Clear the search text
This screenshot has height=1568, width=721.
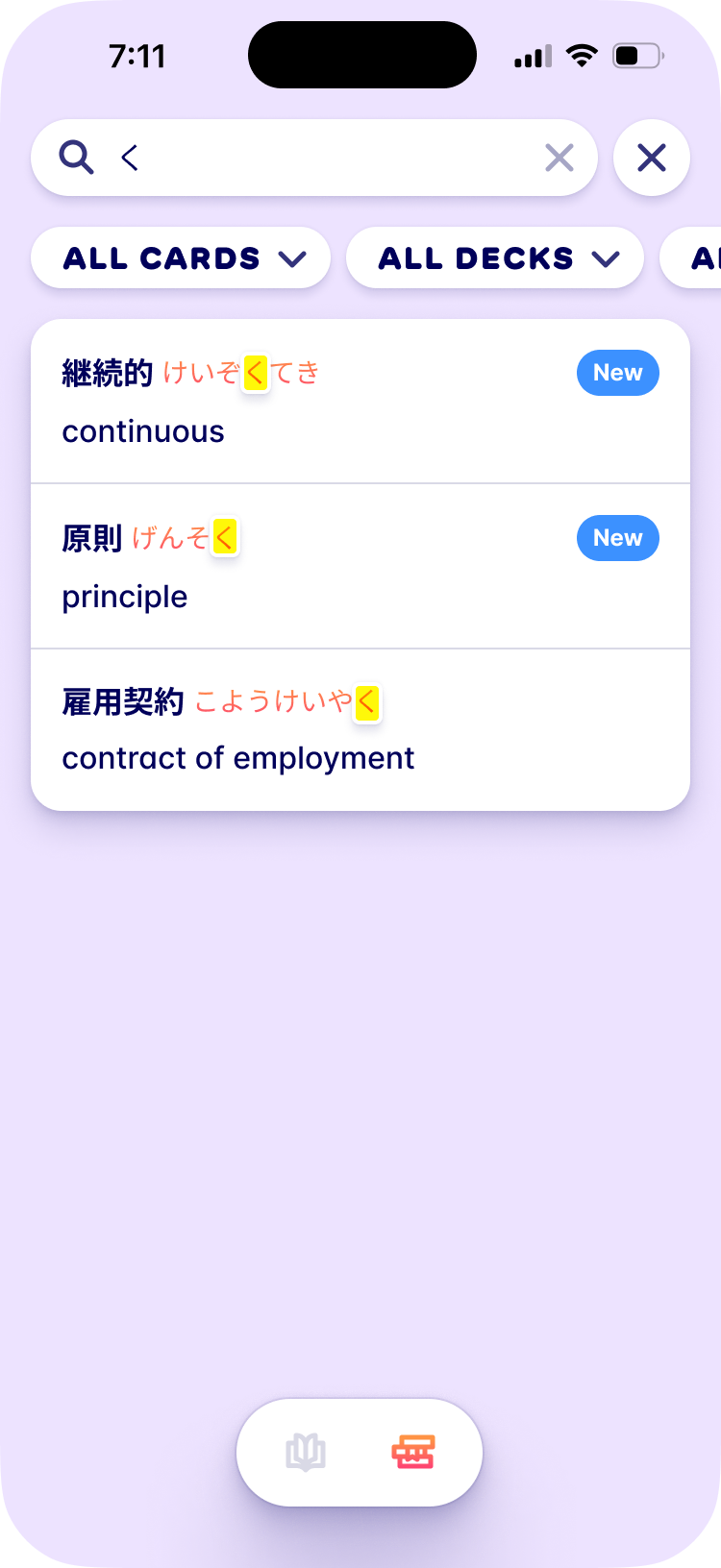[559, 158]
